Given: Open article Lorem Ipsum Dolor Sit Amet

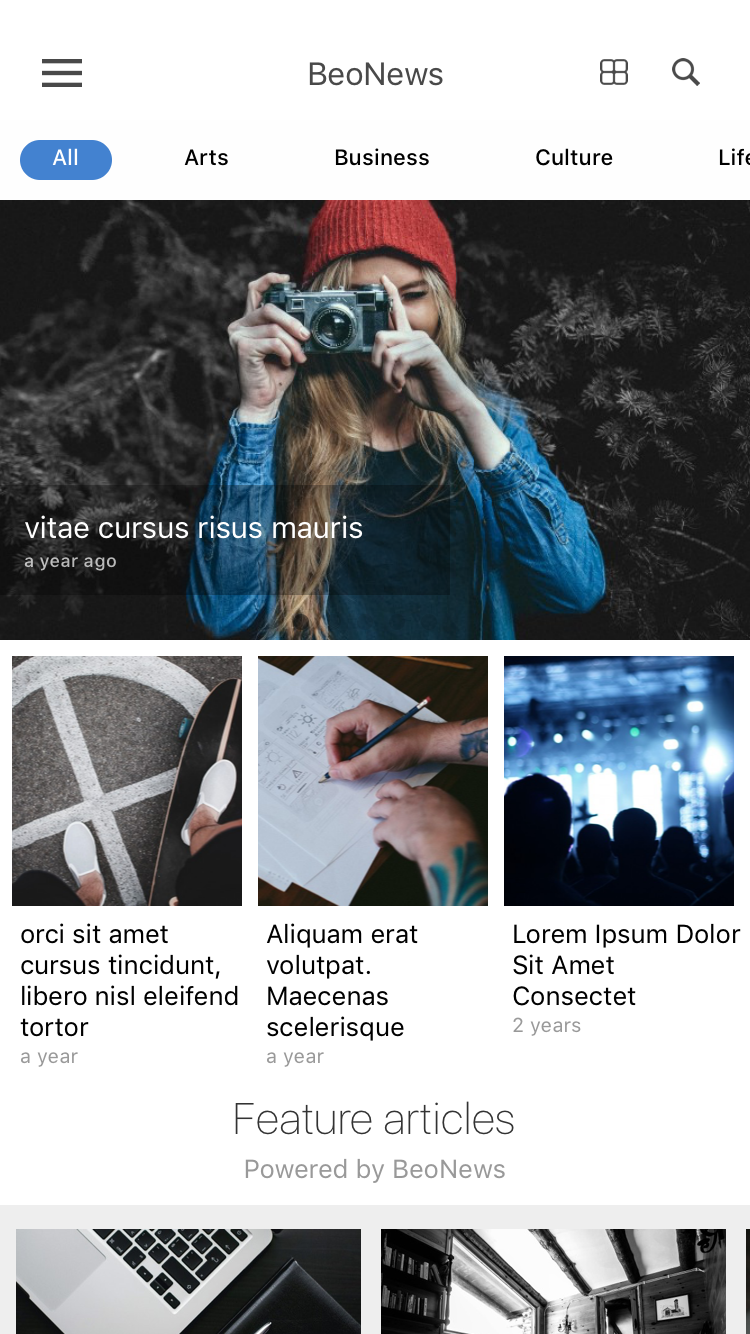Looking at the screenshot, I should pos(619,846).
